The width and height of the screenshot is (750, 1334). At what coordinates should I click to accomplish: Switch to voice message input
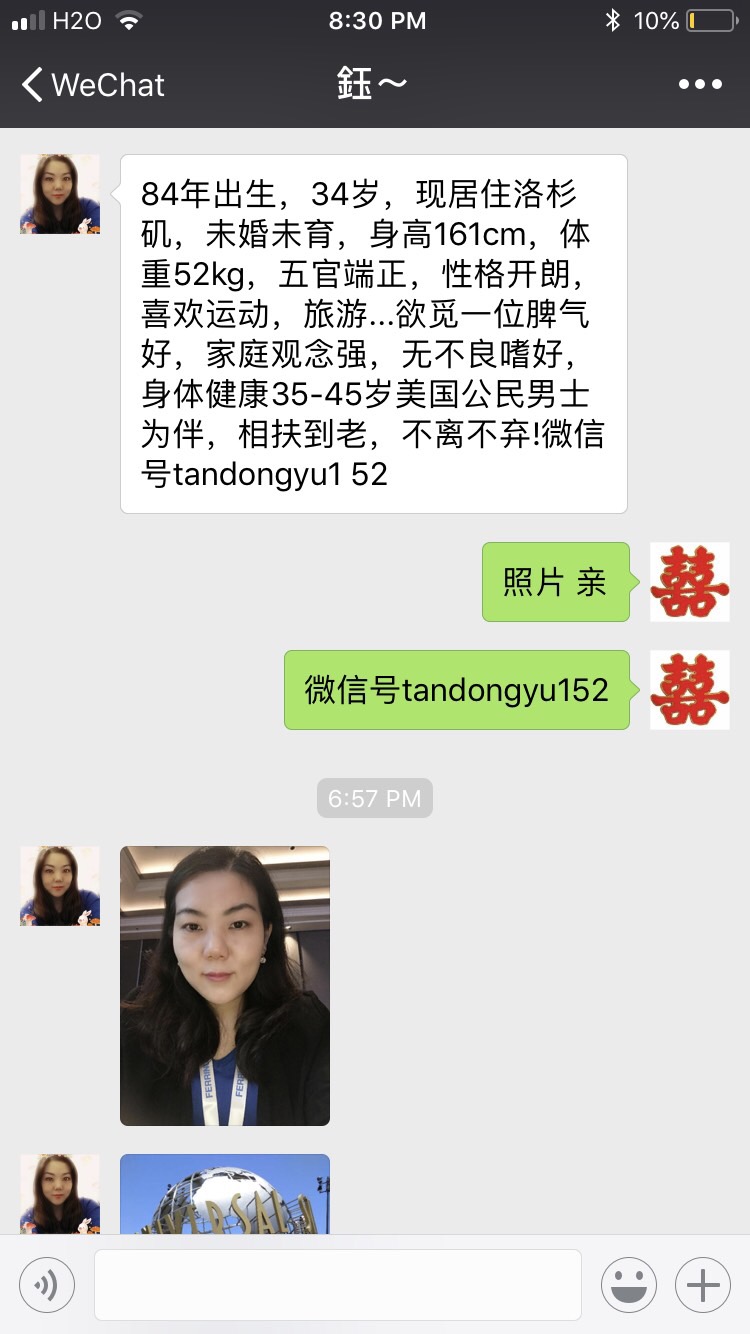[47, 1284]
